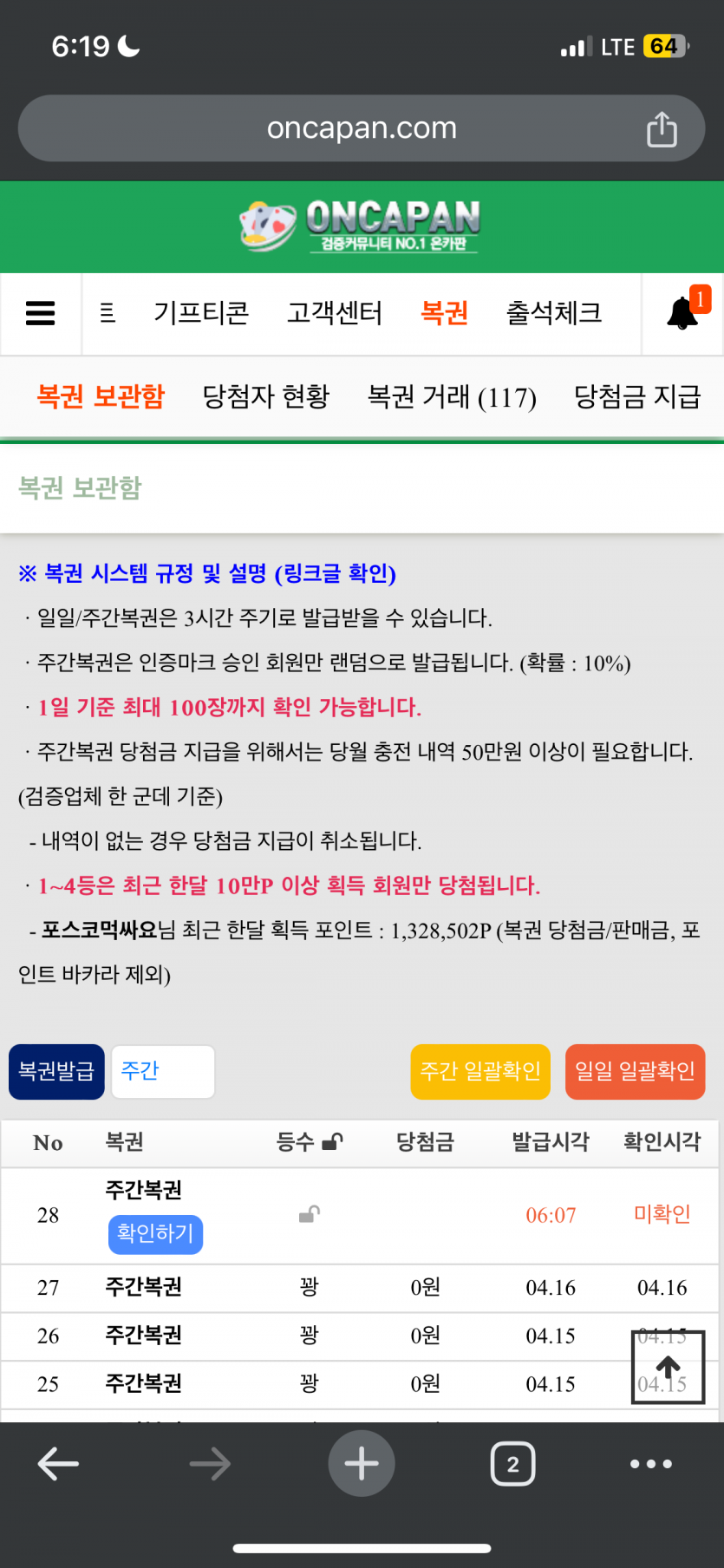Tap 일일 일괄확인 button
724x1568 pixels.
click(x=635, y=1072)
